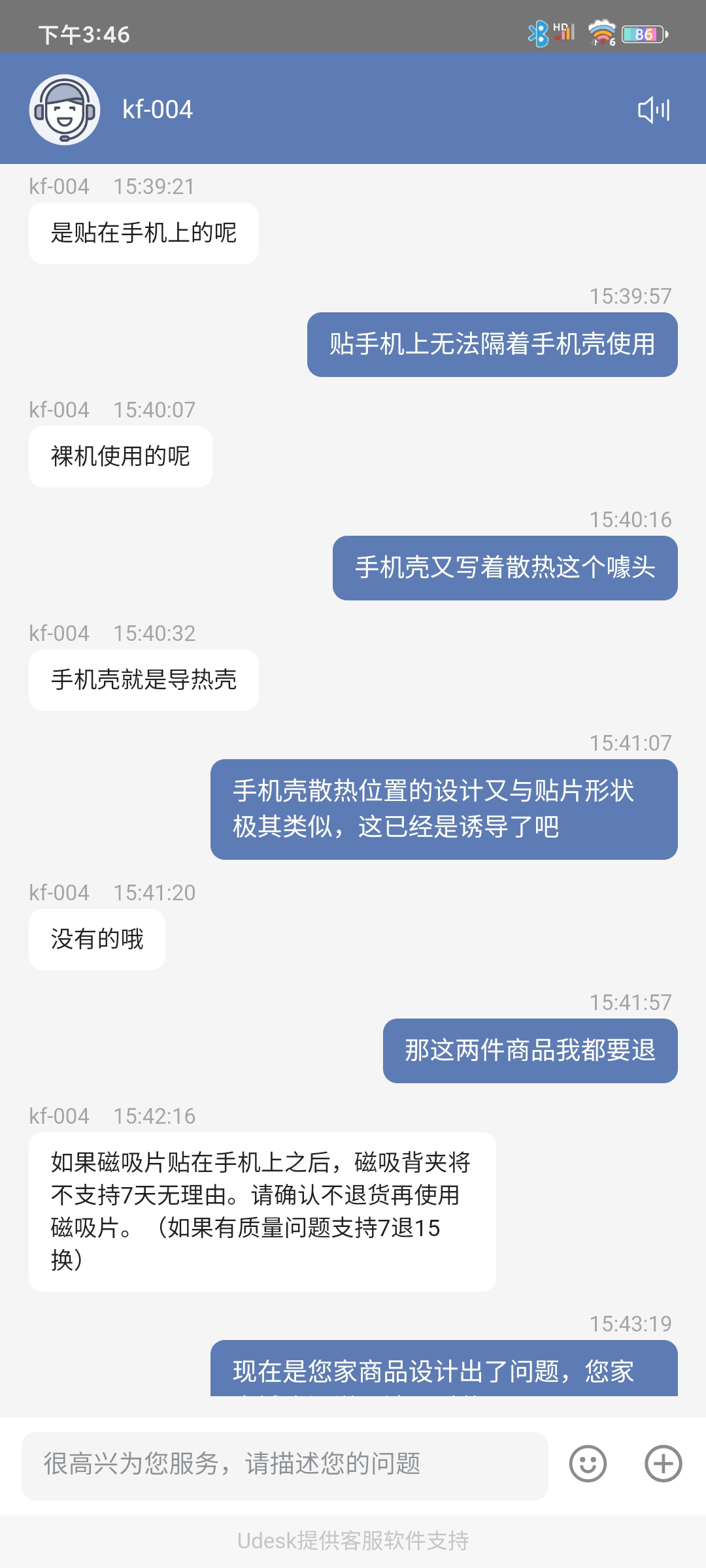Open the emoji picker
This screenshot has height=1568, width=706.
(x=588, y=1463)
